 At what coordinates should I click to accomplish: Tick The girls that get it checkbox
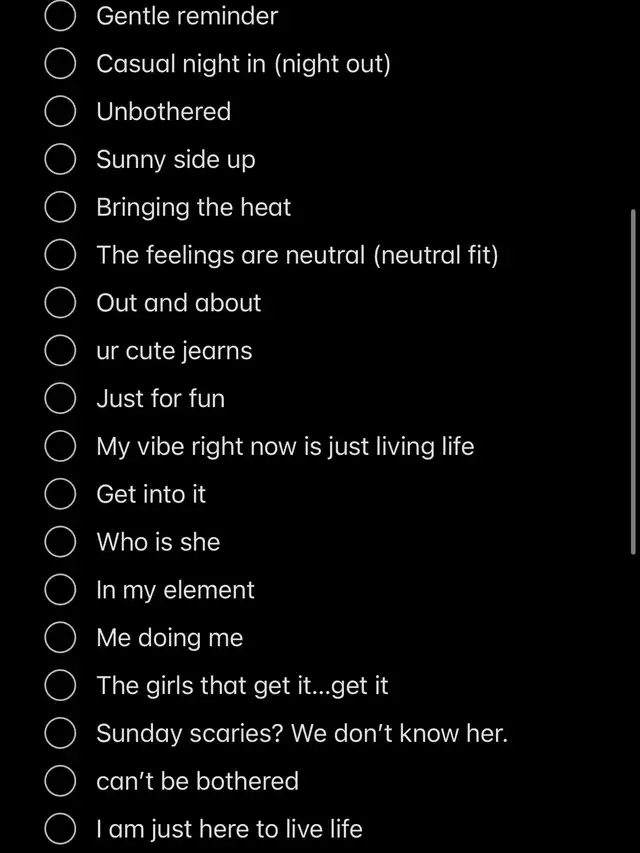[x=61, y=686]
